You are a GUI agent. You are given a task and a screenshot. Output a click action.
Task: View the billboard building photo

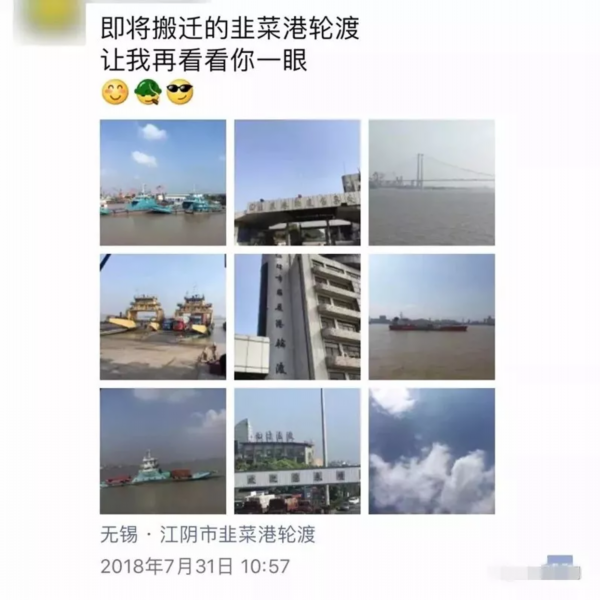coord(297,451)
